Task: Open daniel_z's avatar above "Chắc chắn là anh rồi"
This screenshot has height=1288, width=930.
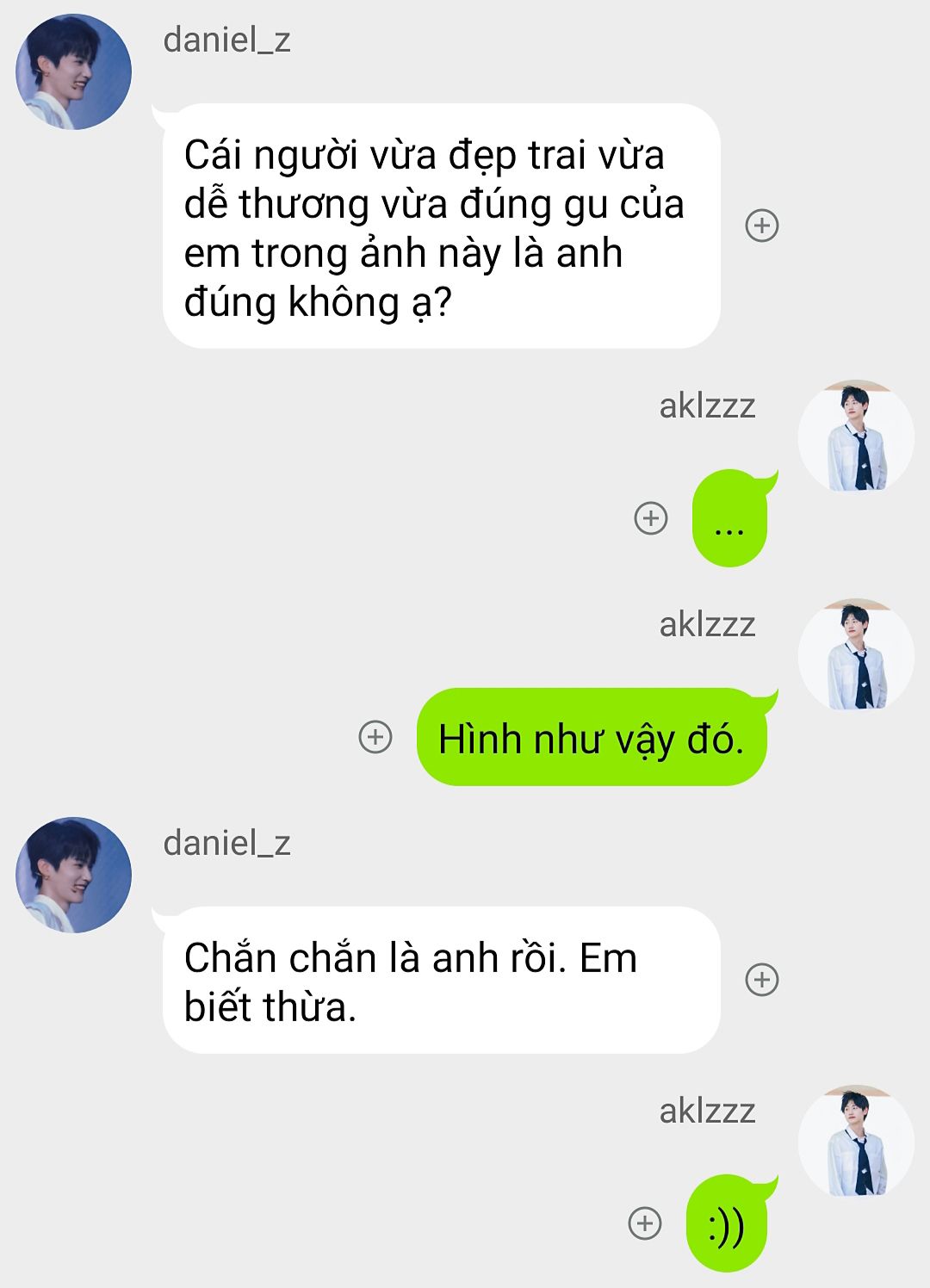Action: 74,875
